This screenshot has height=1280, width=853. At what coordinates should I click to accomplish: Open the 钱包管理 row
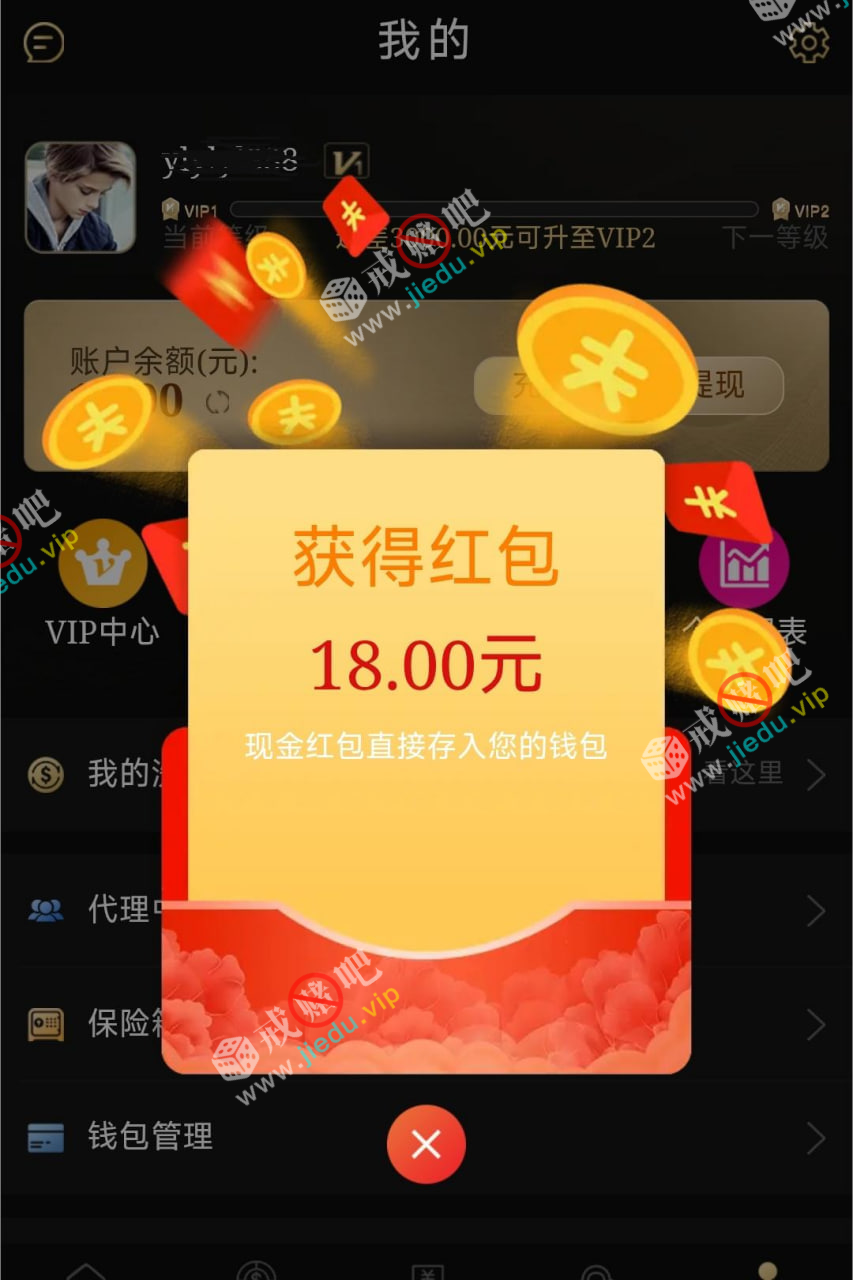[x=150, y=1137]
